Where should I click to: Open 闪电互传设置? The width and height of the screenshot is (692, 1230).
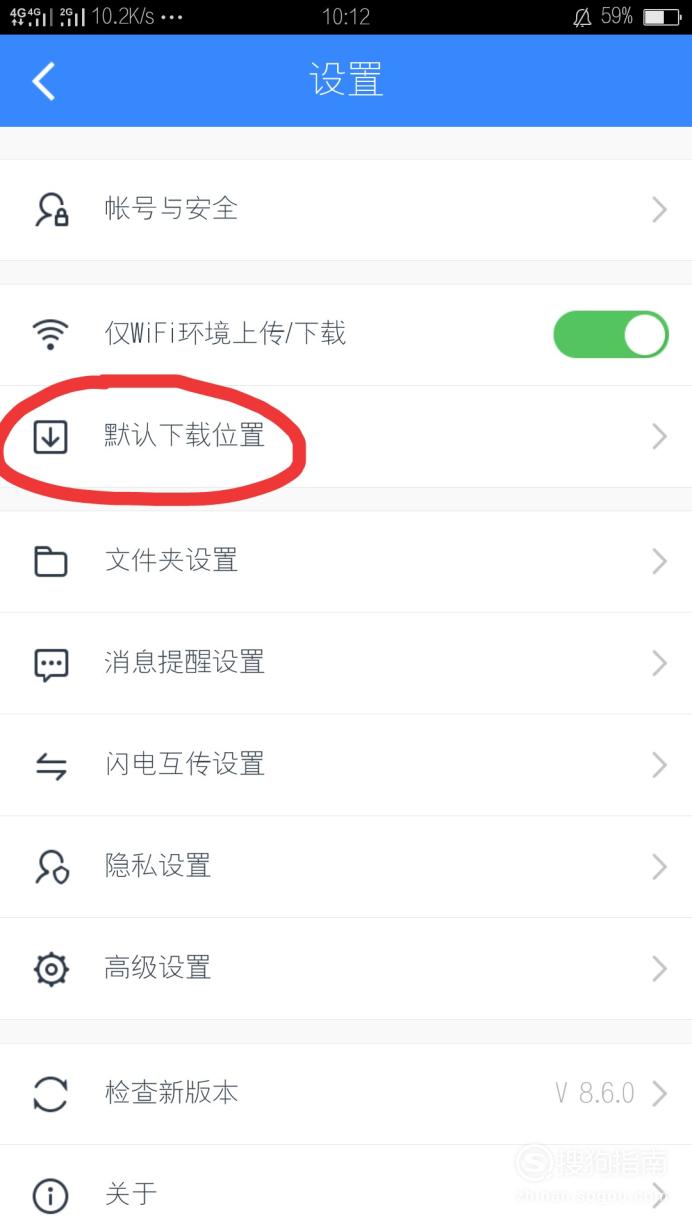[346, 765]
